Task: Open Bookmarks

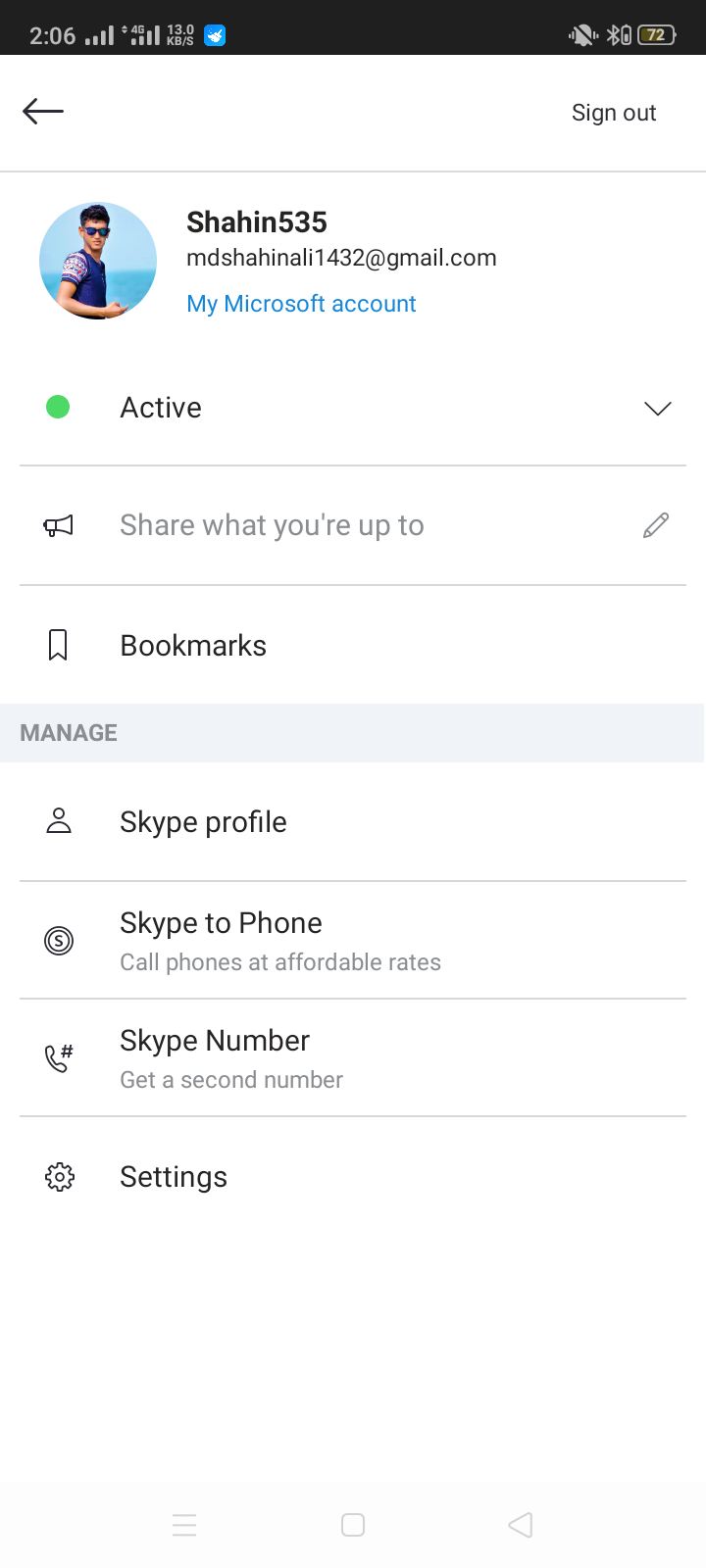Action: [x=193, y=646]
